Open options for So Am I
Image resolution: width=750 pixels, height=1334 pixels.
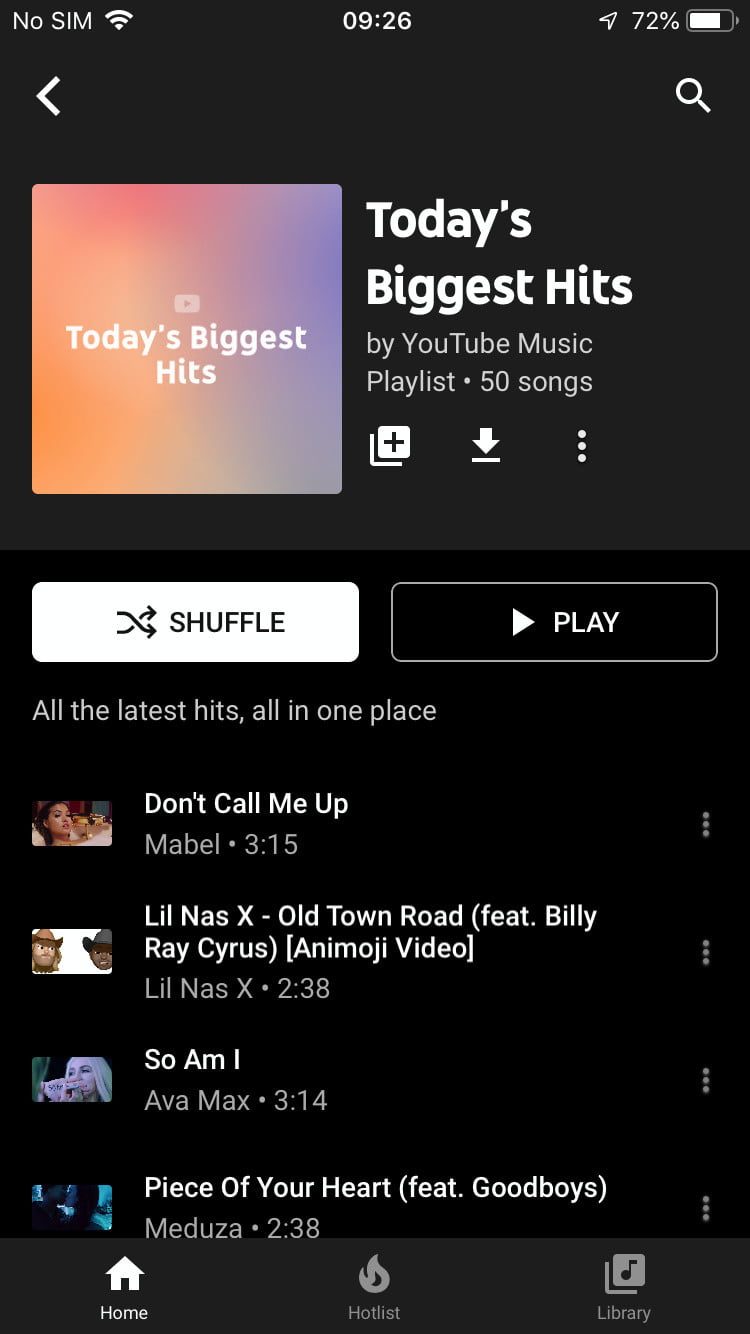pyautogui.click(x=706, y=1080)
